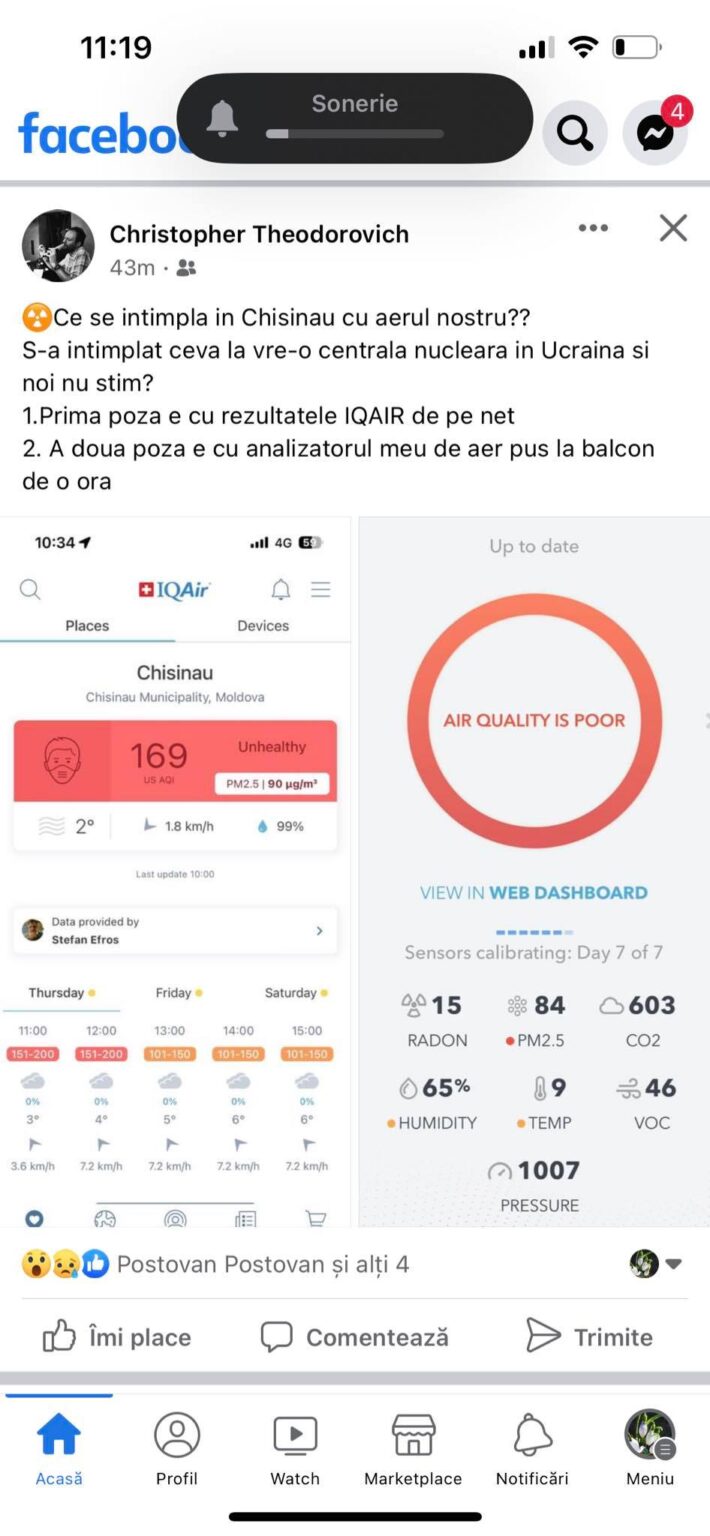The height and width of the screenshot is (1536, 710).
Task: Open Messenger with 4 unread messages
Action: (x=655, y=132)
